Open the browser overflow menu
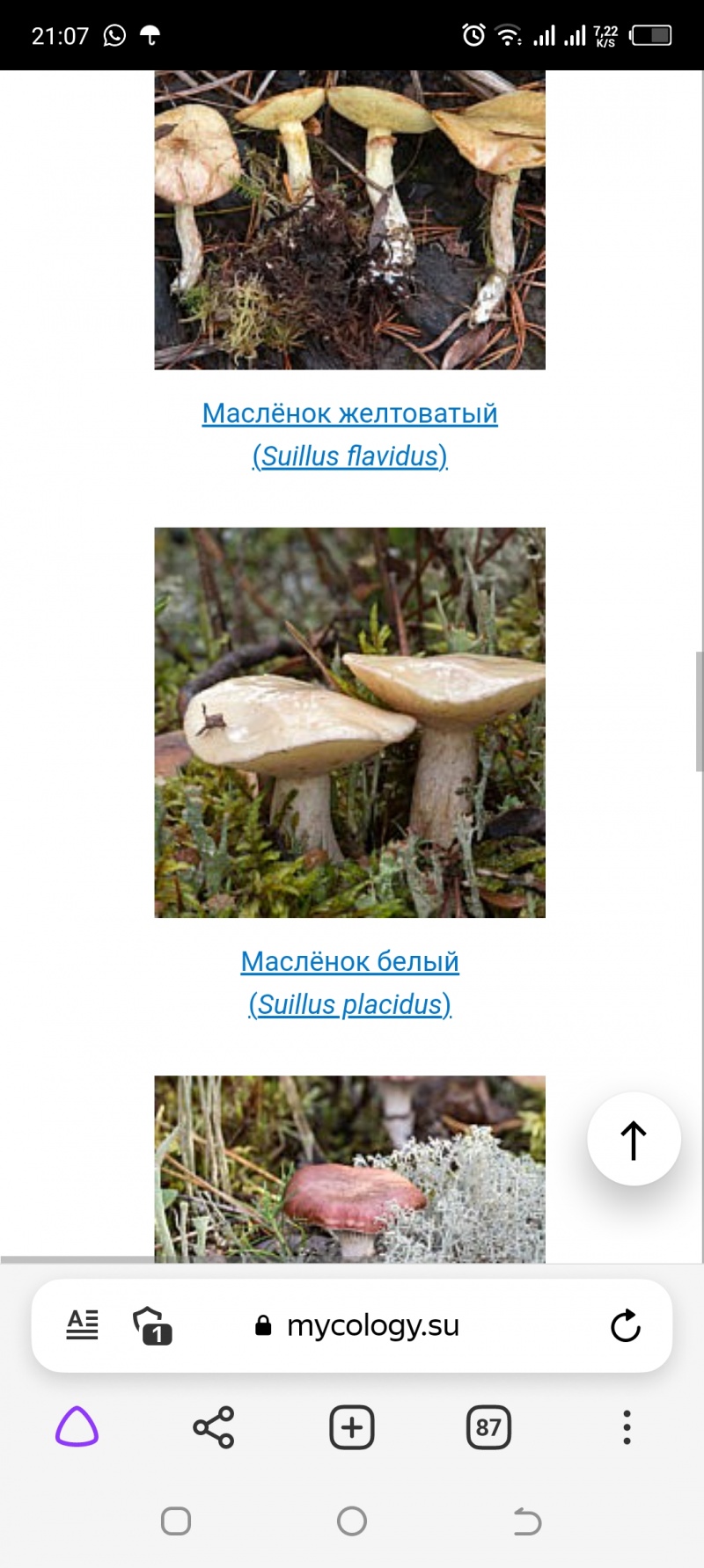Viewport: 704px width, 1568px height. pyautogui.click(x=627, y=1427)
